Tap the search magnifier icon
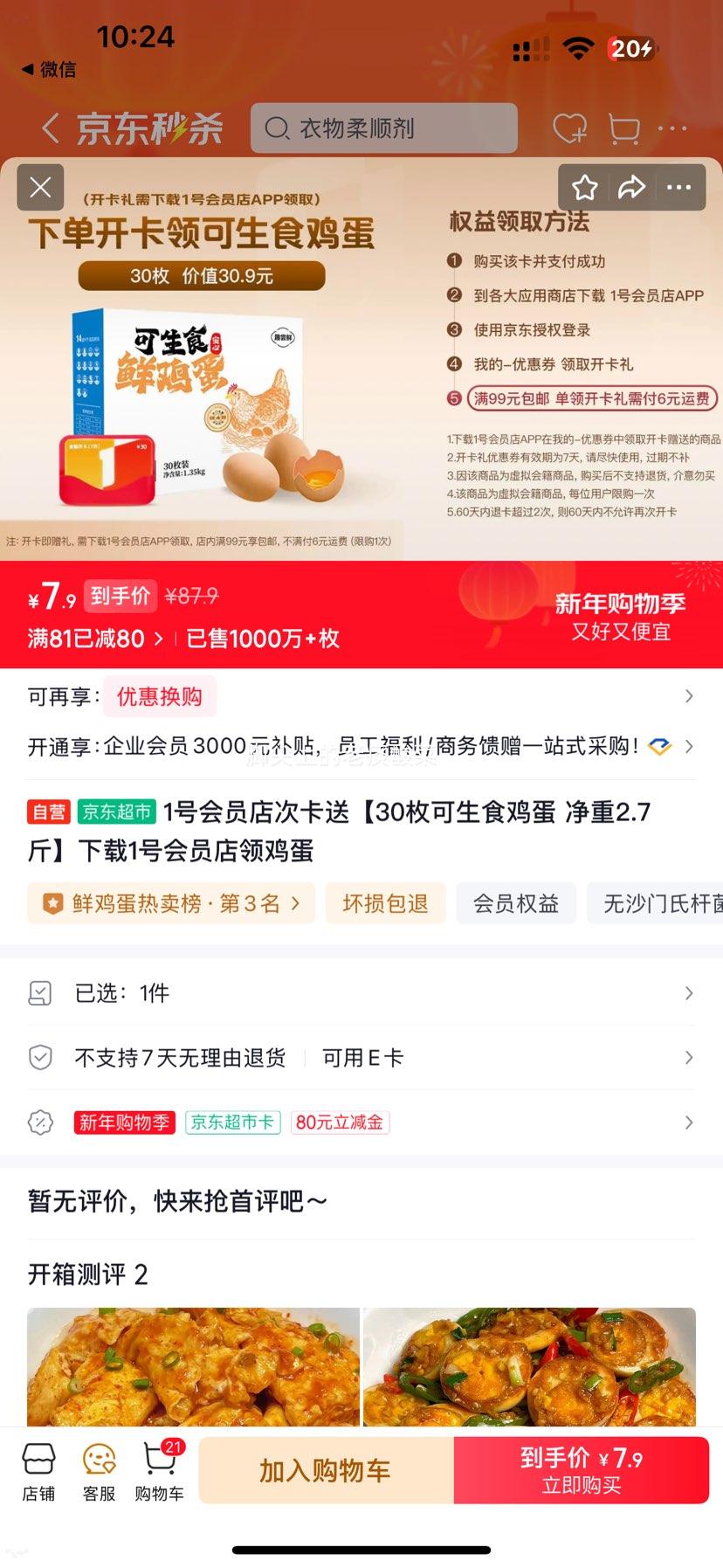 tap(277, 128)
